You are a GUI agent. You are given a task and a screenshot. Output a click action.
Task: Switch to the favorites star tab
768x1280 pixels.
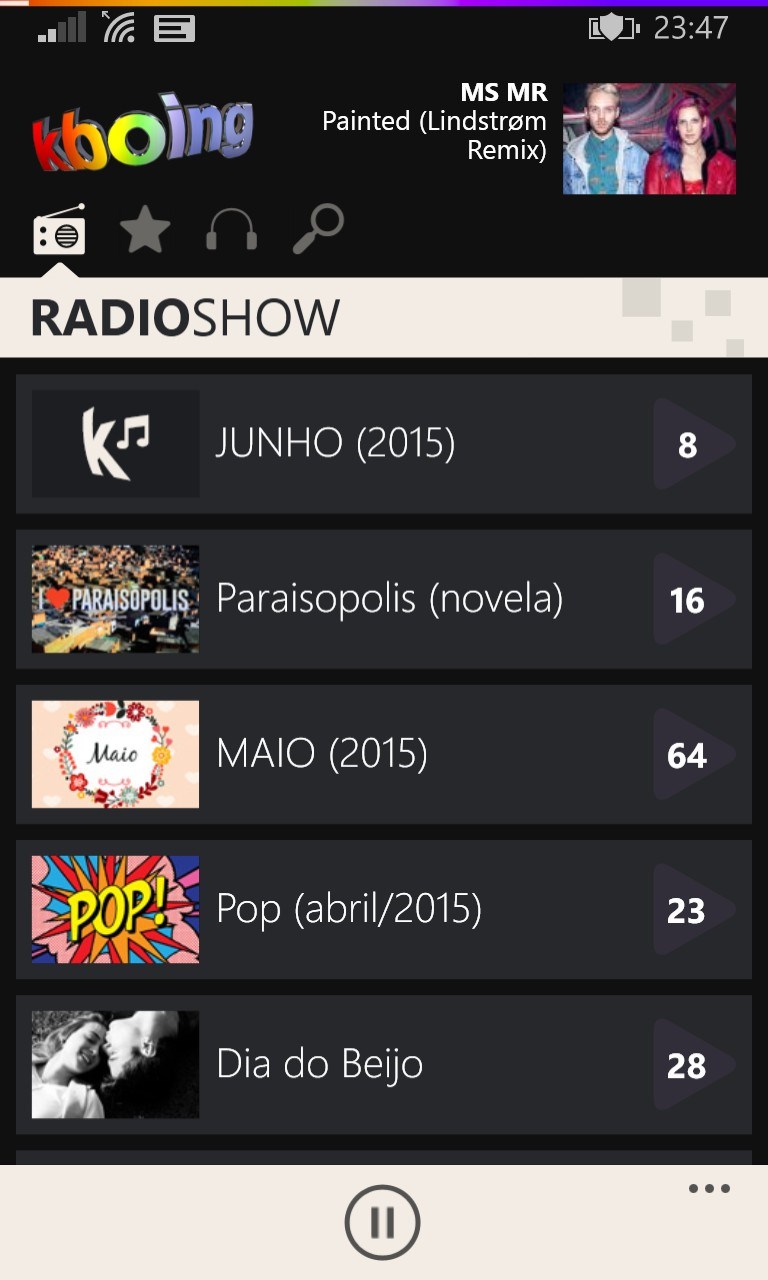145,230
